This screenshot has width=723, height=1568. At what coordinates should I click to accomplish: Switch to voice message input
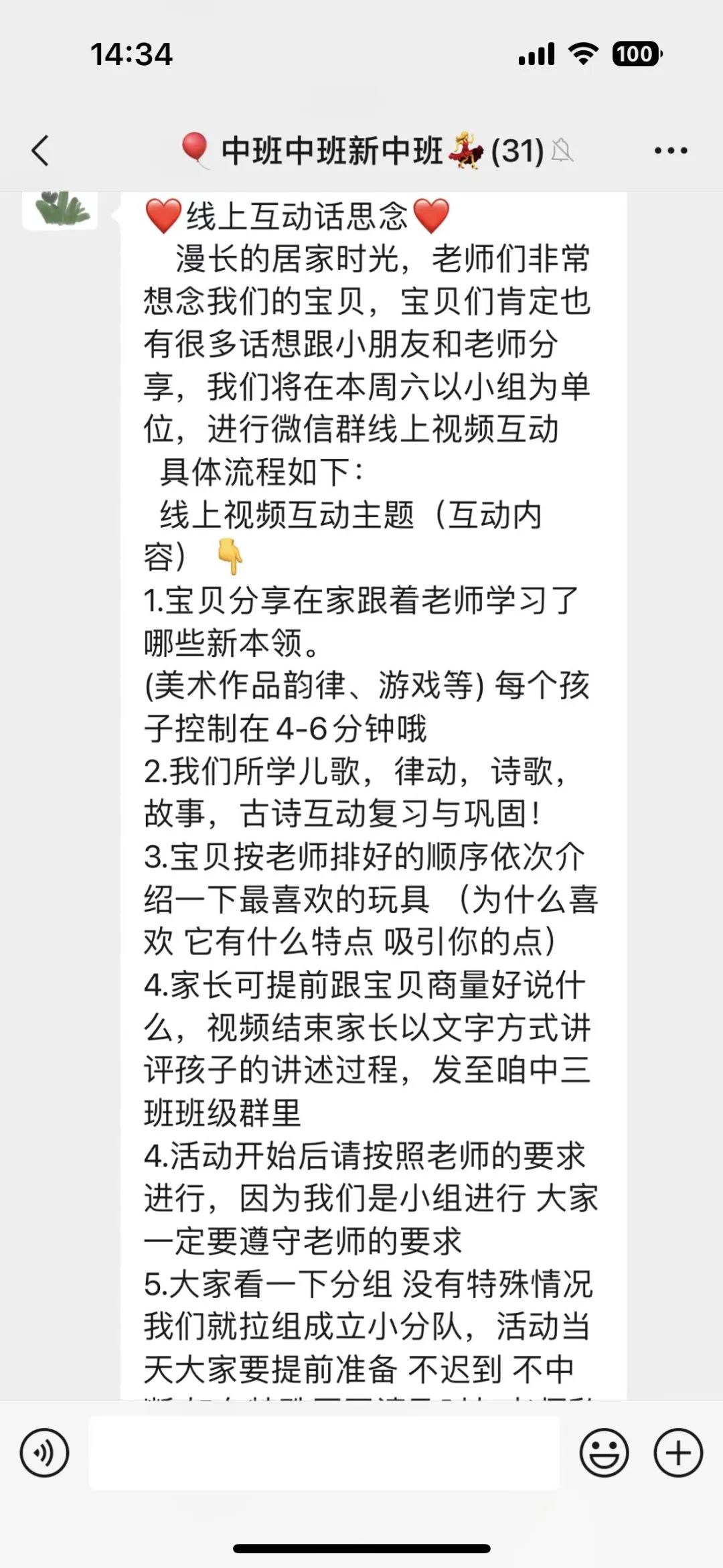pos(44,1453)
